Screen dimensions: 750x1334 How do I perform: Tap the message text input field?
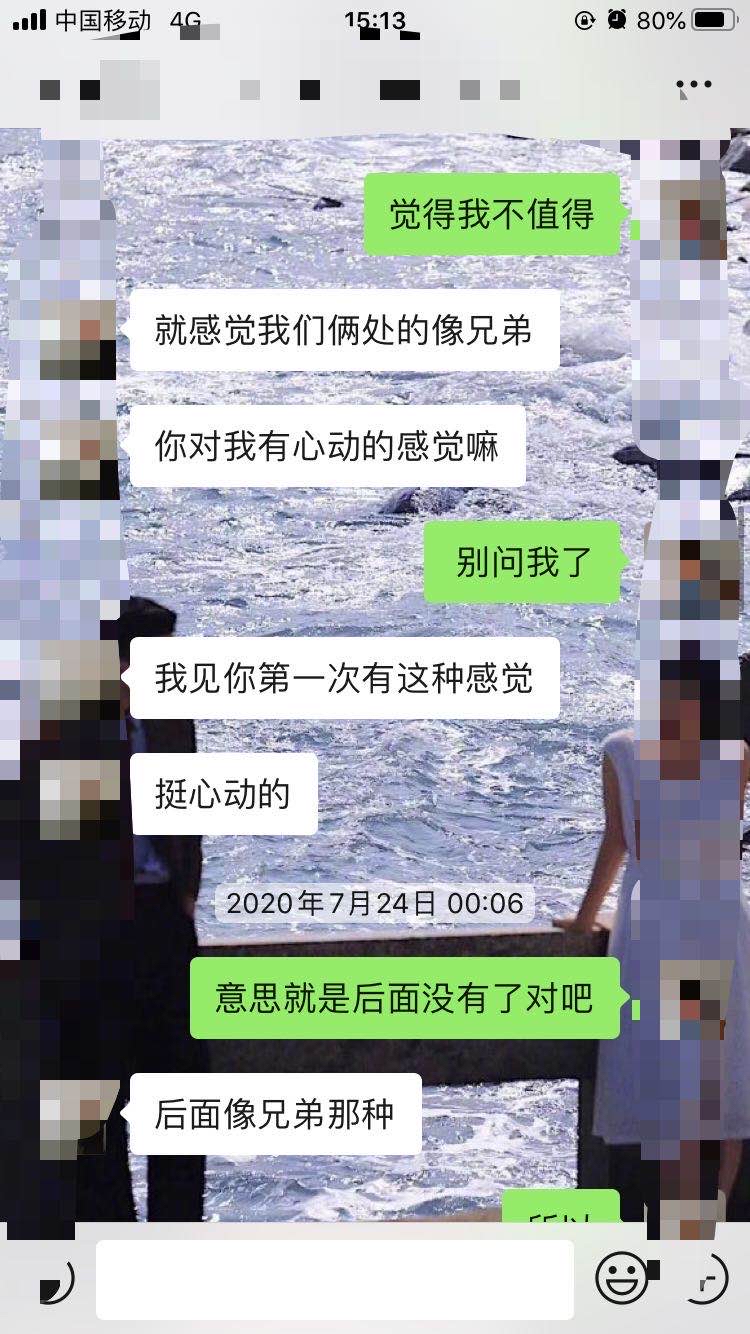pos(335,1279)
